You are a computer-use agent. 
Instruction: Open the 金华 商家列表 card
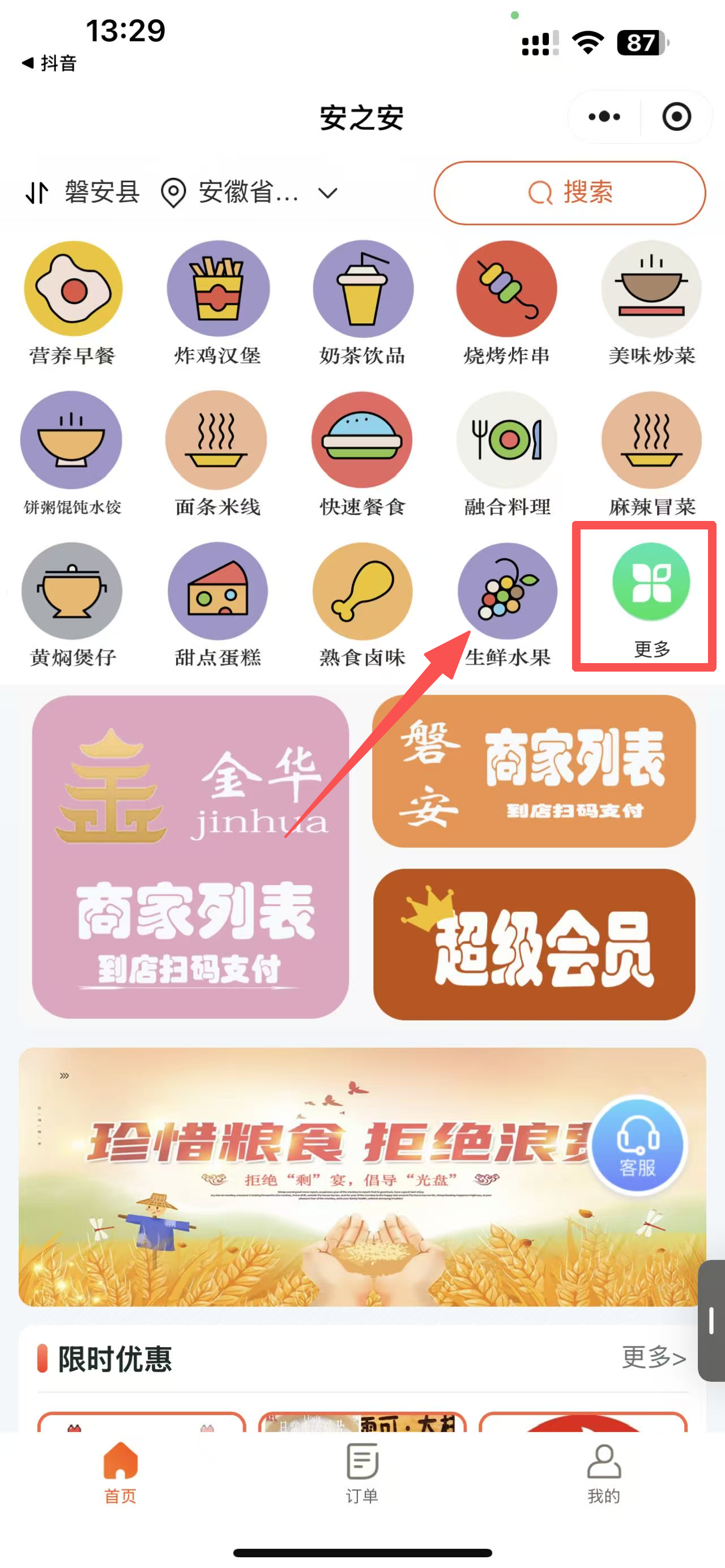[x=190, y=856]
